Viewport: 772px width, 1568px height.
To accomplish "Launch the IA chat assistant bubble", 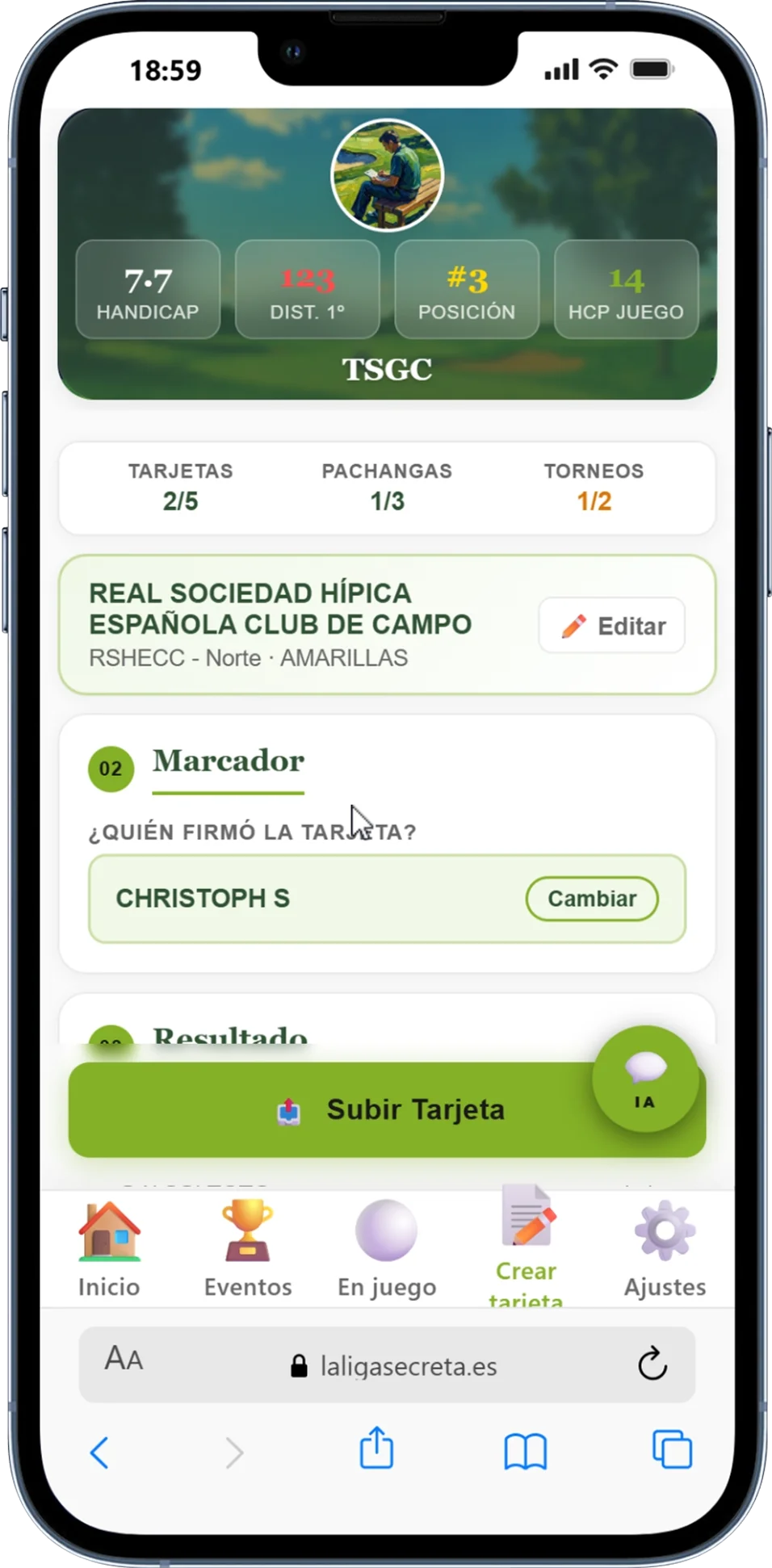I will pyautogui.click(x=645, y=1080).
